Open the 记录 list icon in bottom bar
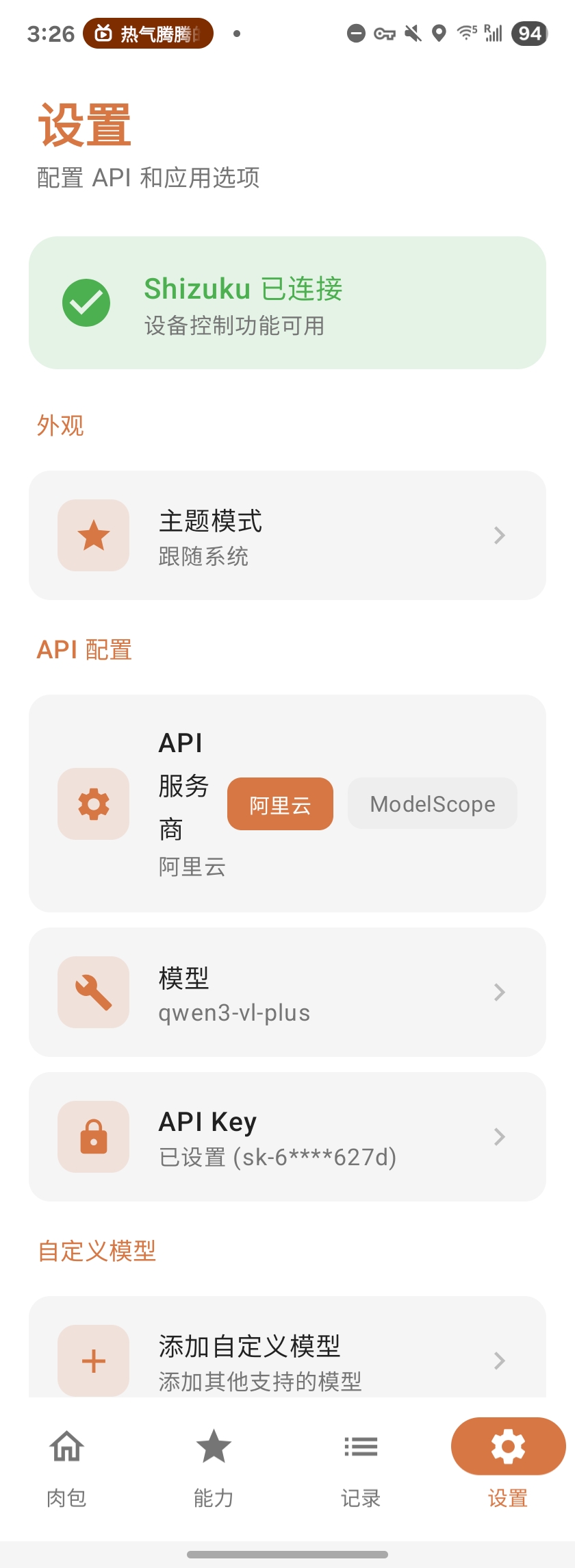This screenshot has width=575, height=1568. pyautogui.click(x=360, y=1447)
